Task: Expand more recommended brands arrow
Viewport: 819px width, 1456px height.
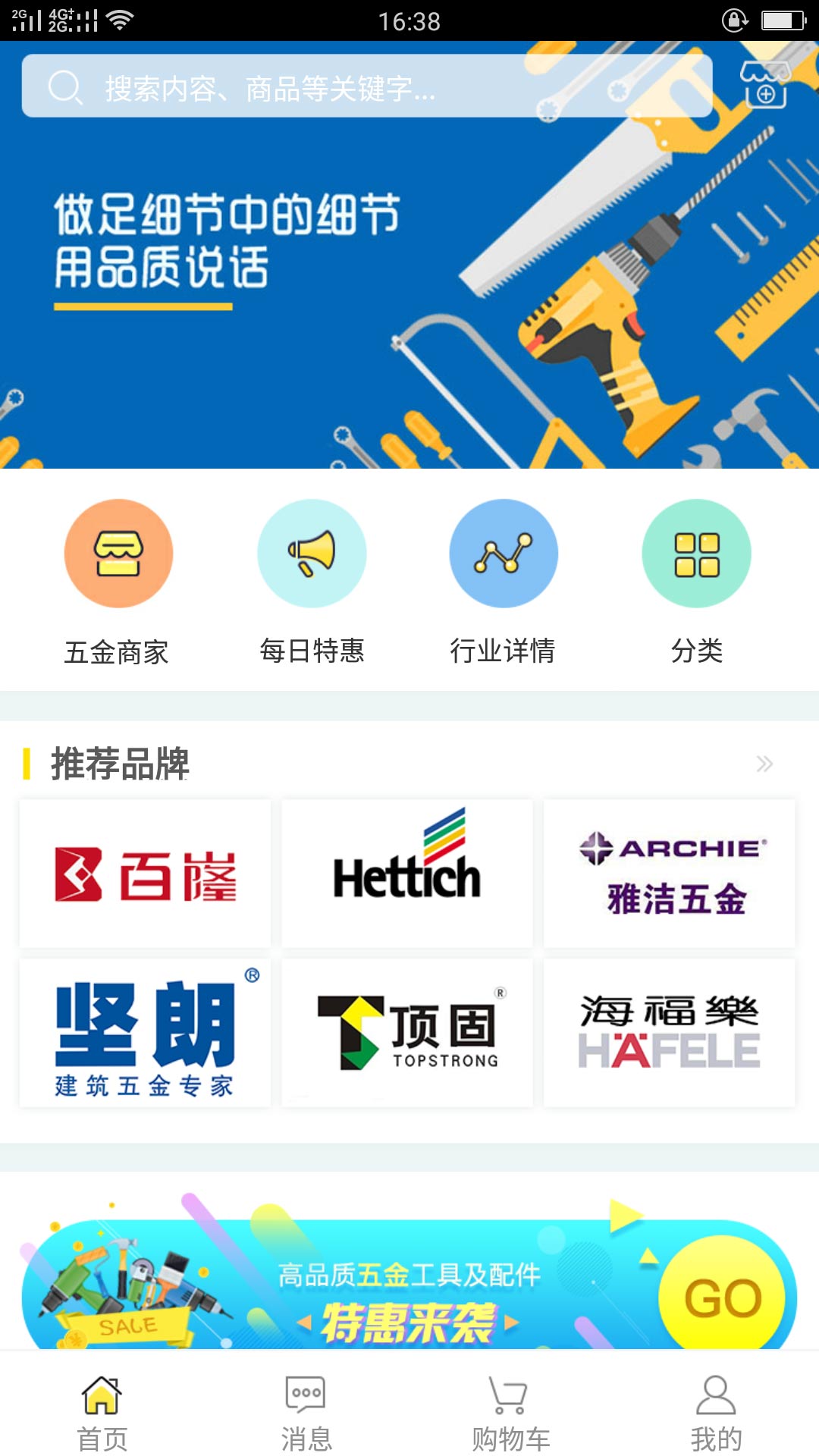Action: (x=764, y=764)
